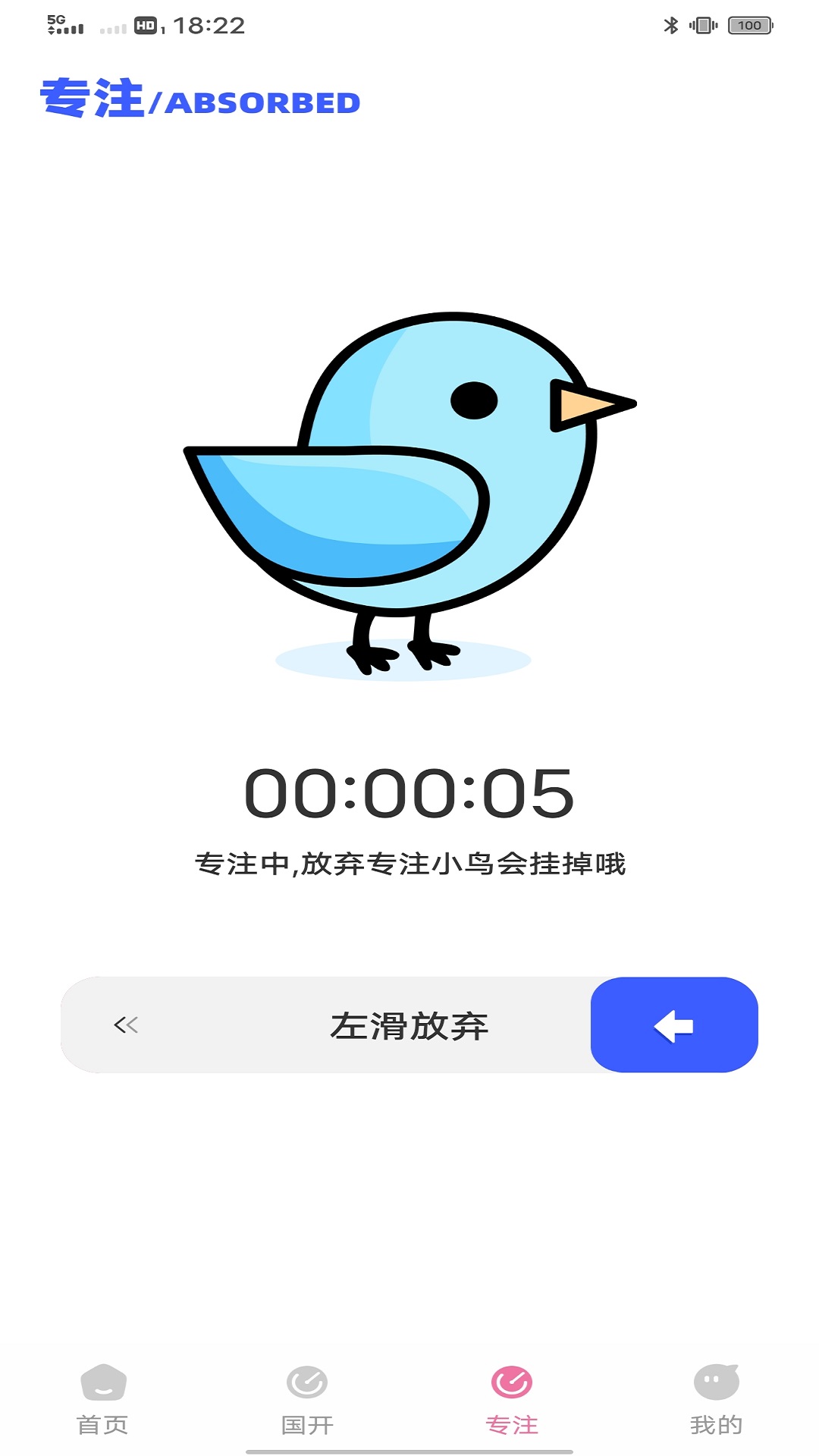Tap the 国开 checkmark icon
The image size is (819, 1456).
pos(307,1398)
